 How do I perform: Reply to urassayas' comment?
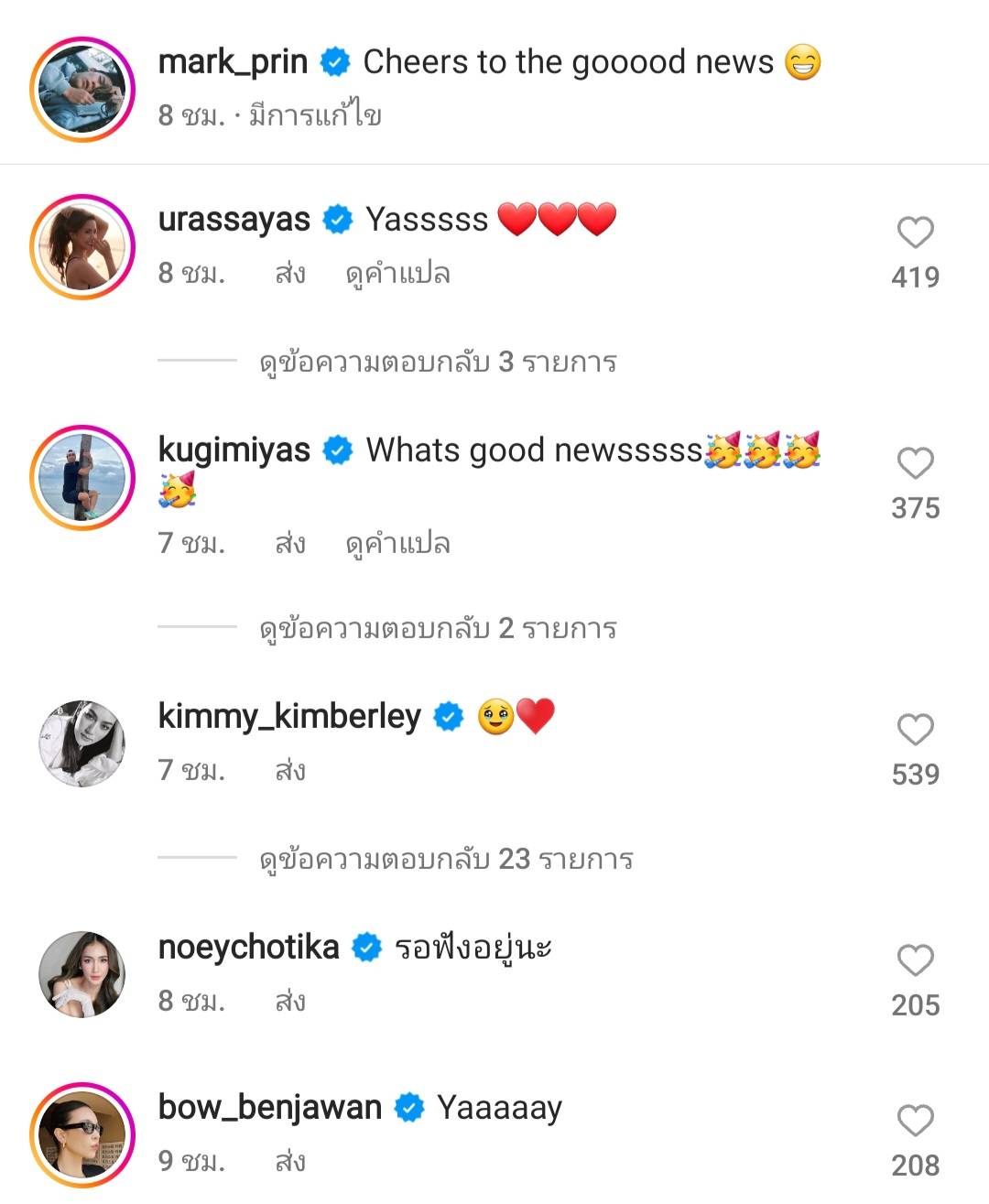click(x=289, y=273)
